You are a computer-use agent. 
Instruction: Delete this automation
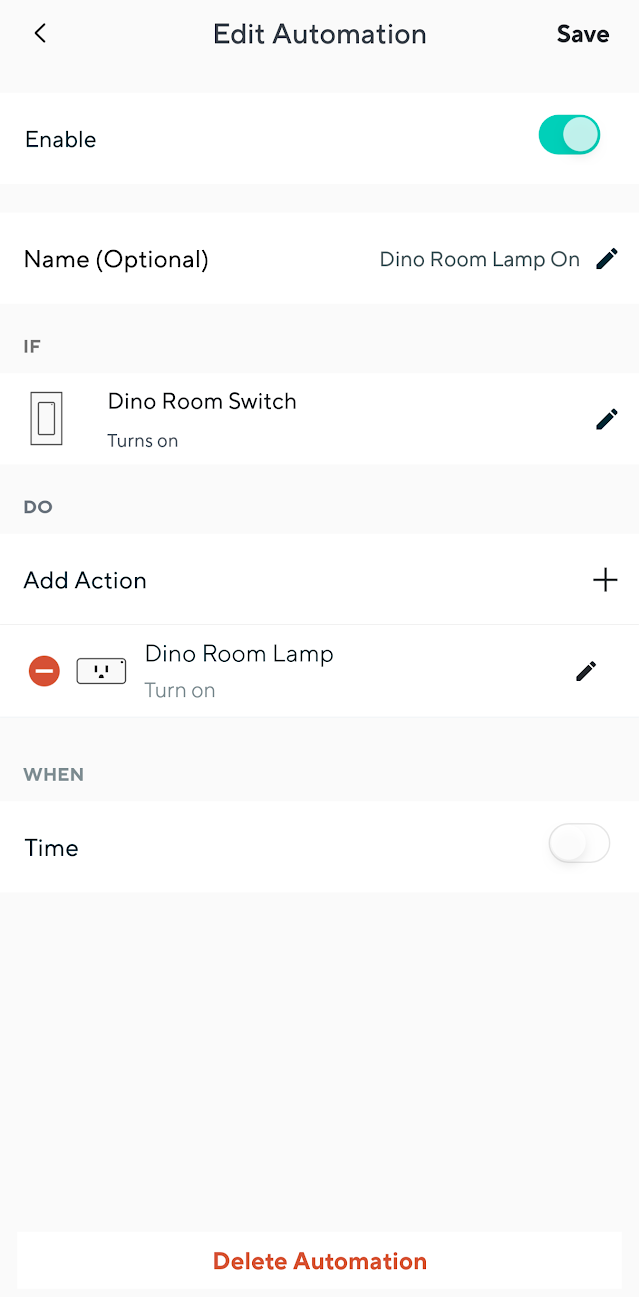[320, 1261]
